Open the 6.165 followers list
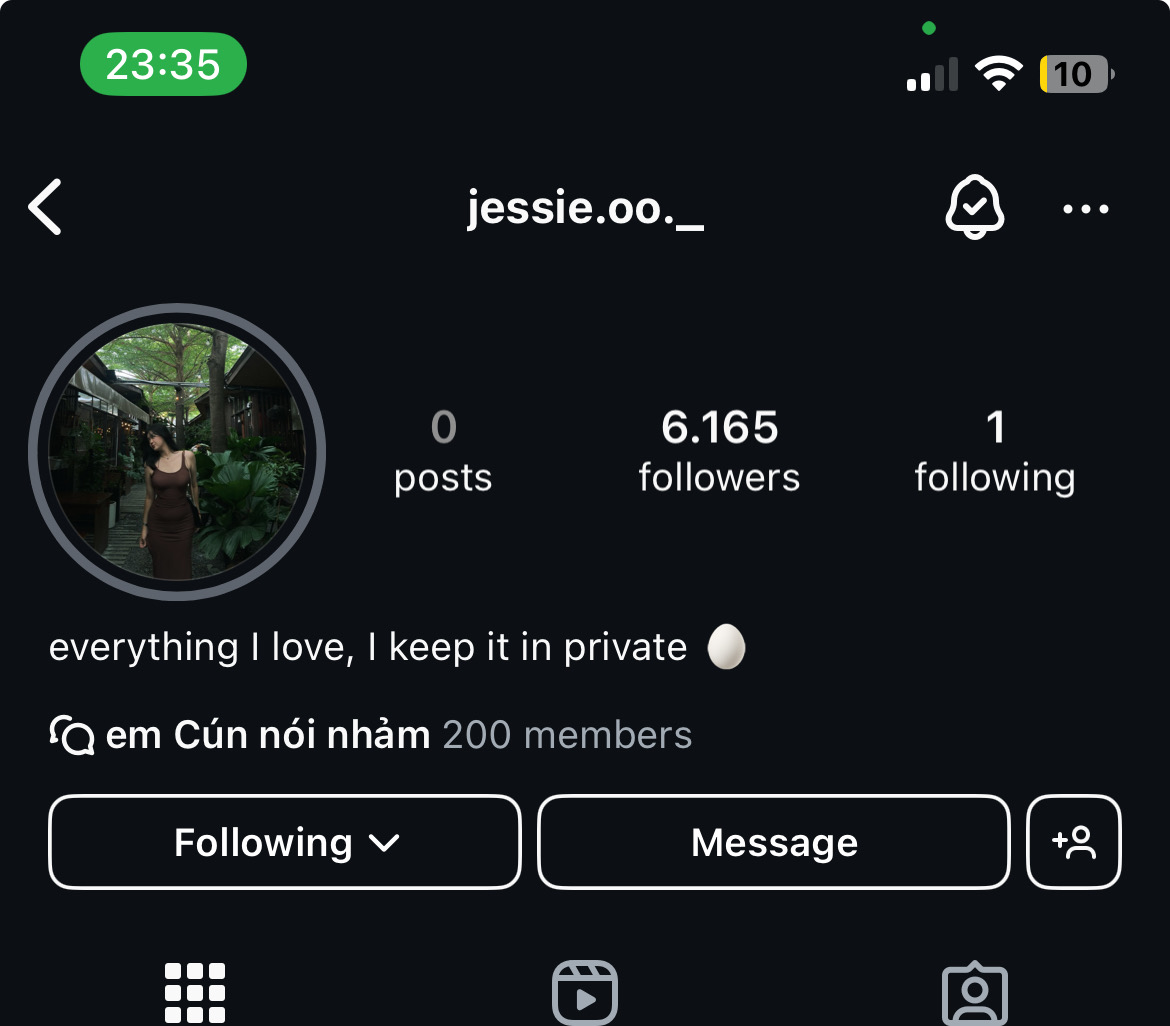The image size is (1170, 1026). tap(719, 452)
